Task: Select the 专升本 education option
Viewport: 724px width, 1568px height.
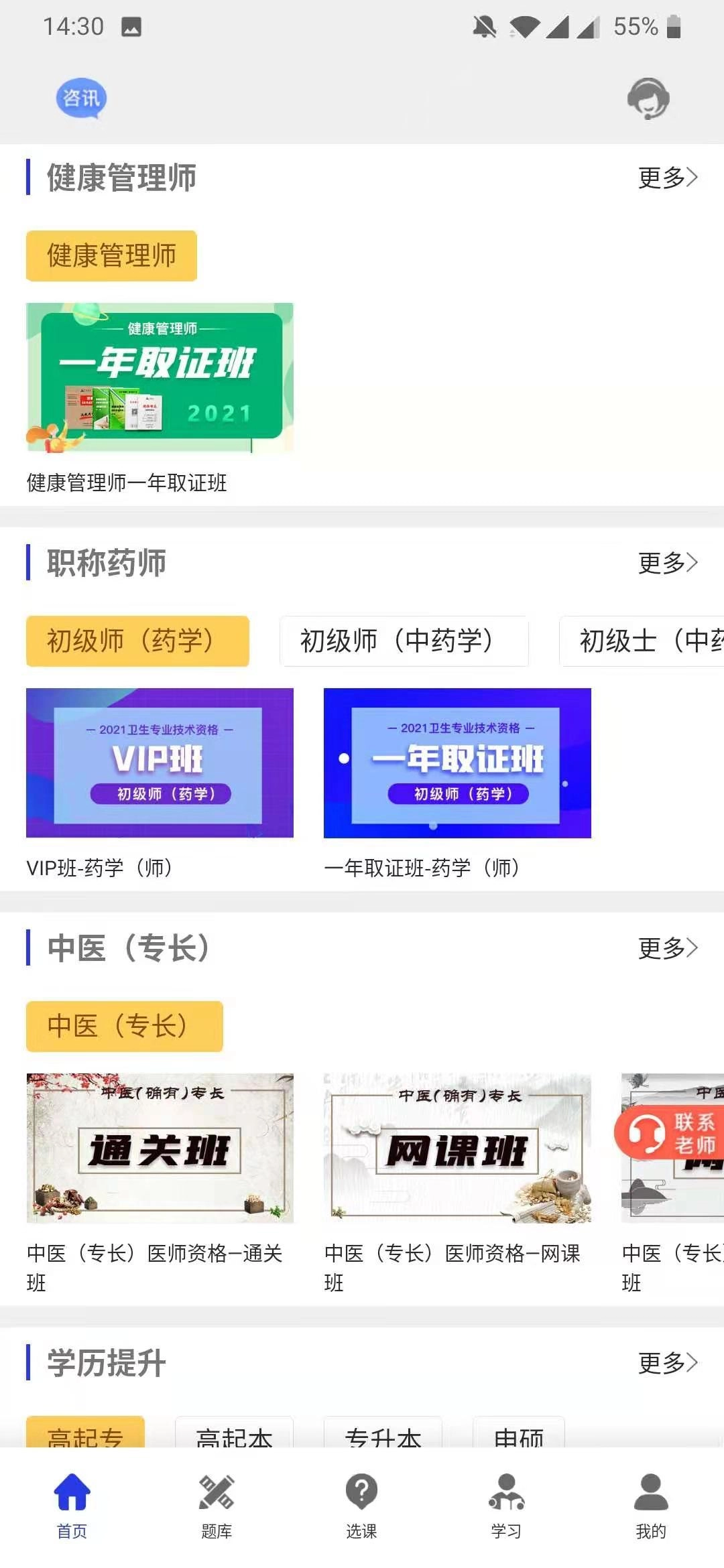Action: 384,1441
